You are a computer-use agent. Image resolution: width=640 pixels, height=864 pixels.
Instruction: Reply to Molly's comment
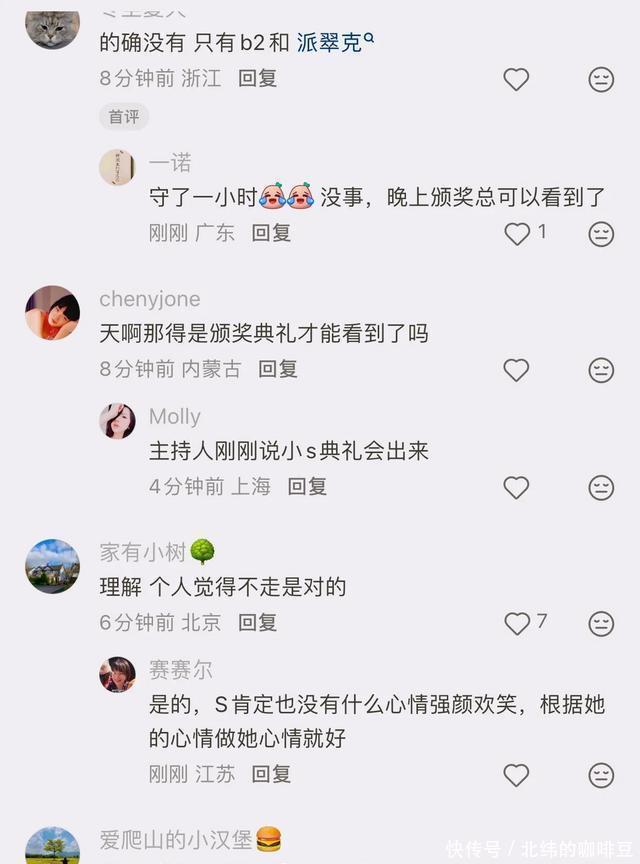point(307,487)
